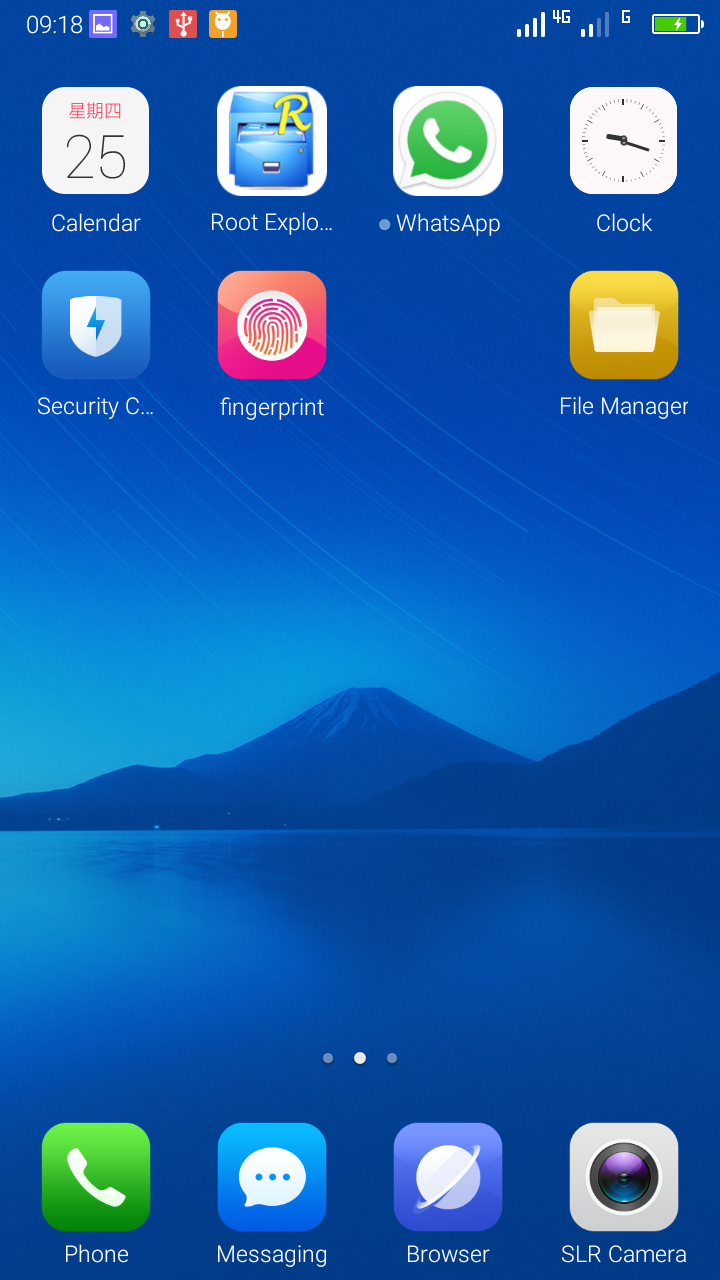The width and height of the screenshot is (720, 1280).
Task: Launch the Phone dialer
Action: click(x=96, y=1177)
